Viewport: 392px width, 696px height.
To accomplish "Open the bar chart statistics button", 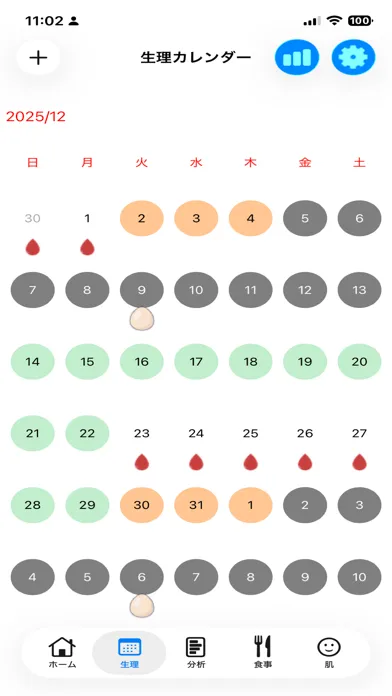I will [x=297, y=57].
